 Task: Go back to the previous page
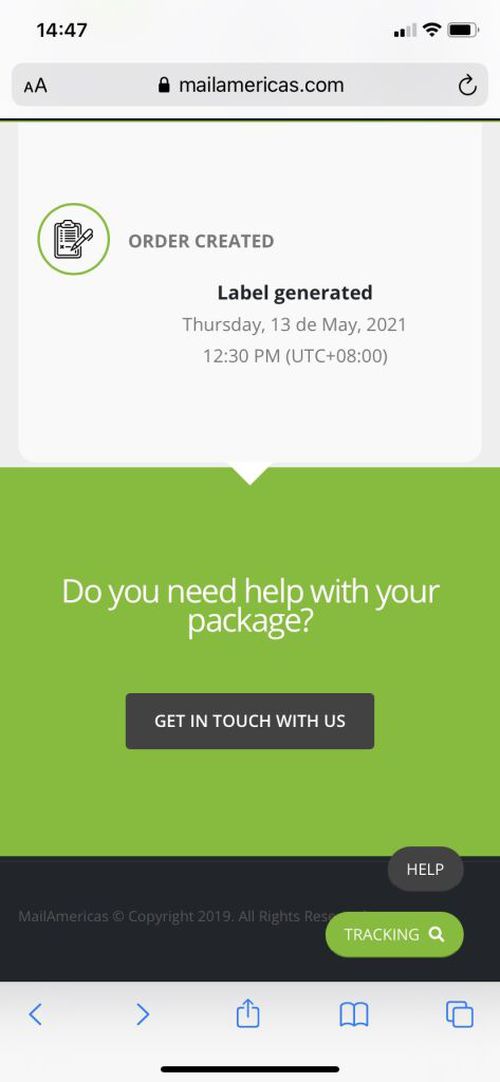click(x=36, y=1014)
